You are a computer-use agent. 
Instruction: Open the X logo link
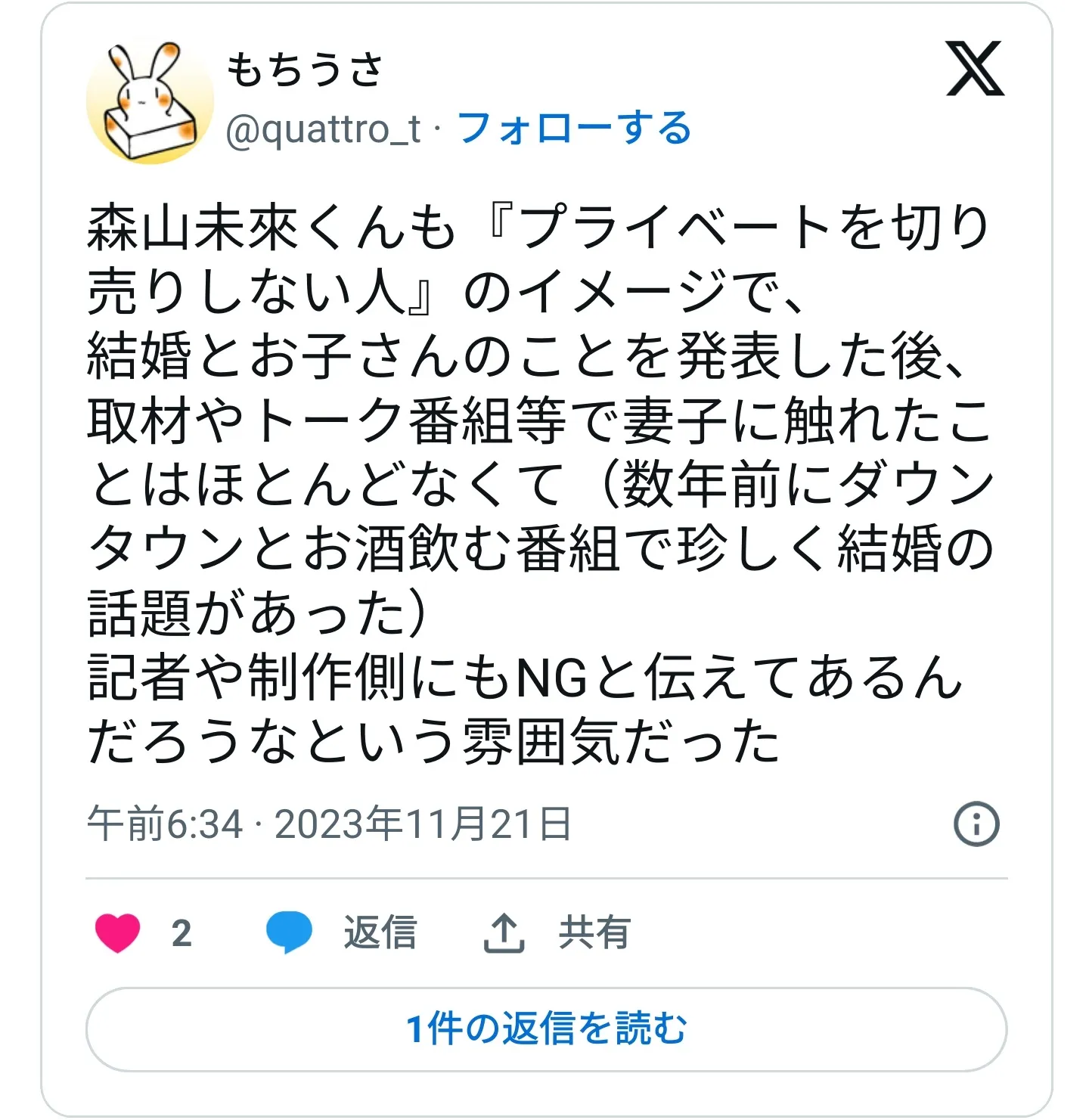pyautogui.click(x=975, y=69)
